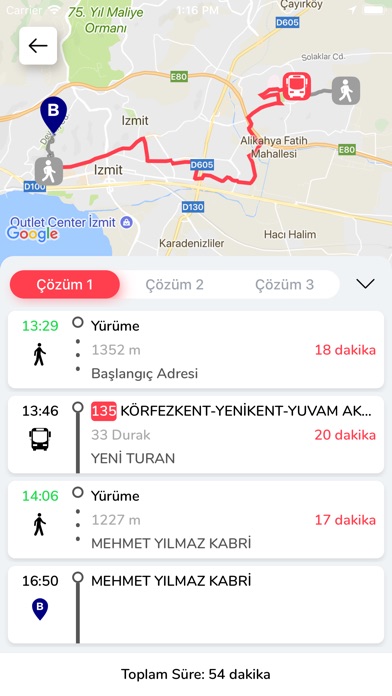Switch to the Çözüm 3 tab
Screen dimensions: 392x696
[x=284, y=285]
